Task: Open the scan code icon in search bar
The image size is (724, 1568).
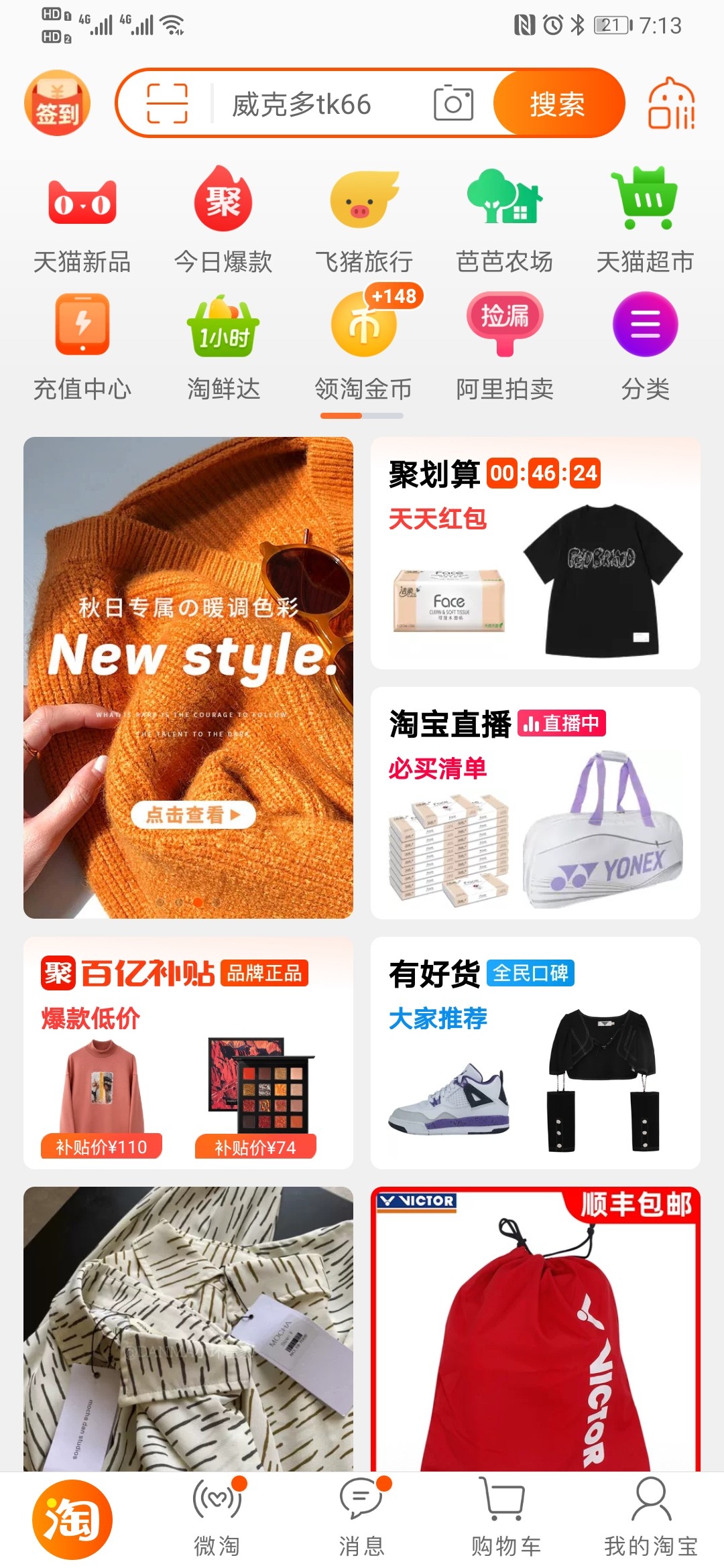Action: (x=167, y=104)
